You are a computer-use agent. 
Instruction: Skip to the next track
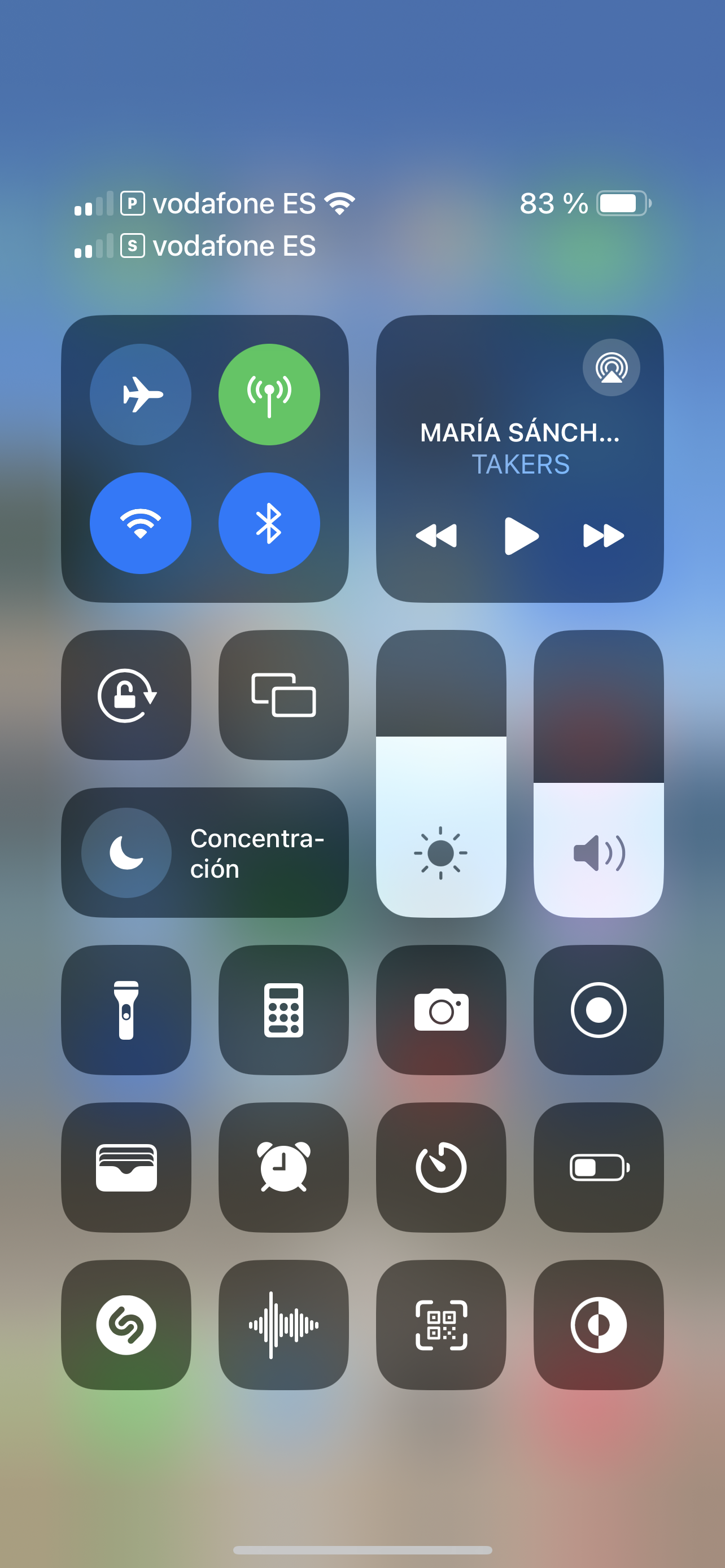click(x=603, y=536)
